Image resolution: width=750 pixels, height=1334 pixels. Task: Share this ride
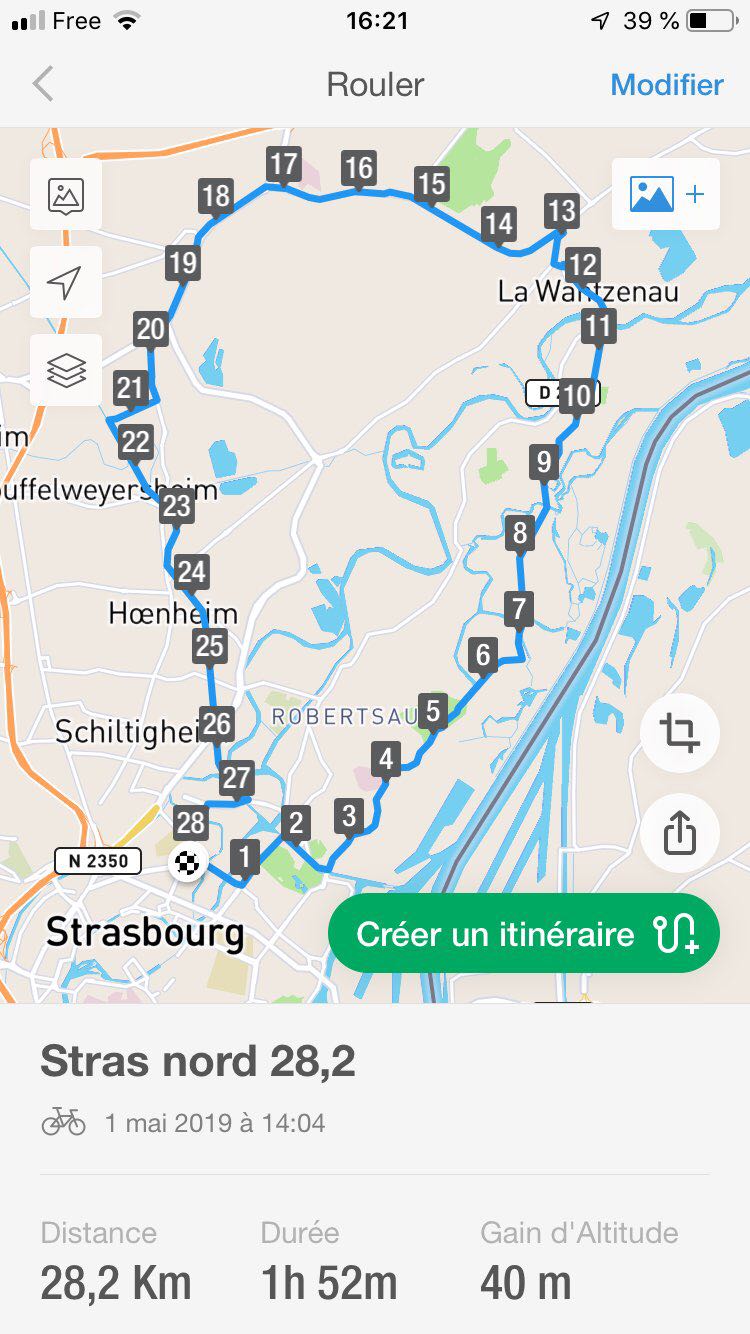click(680, 832)
